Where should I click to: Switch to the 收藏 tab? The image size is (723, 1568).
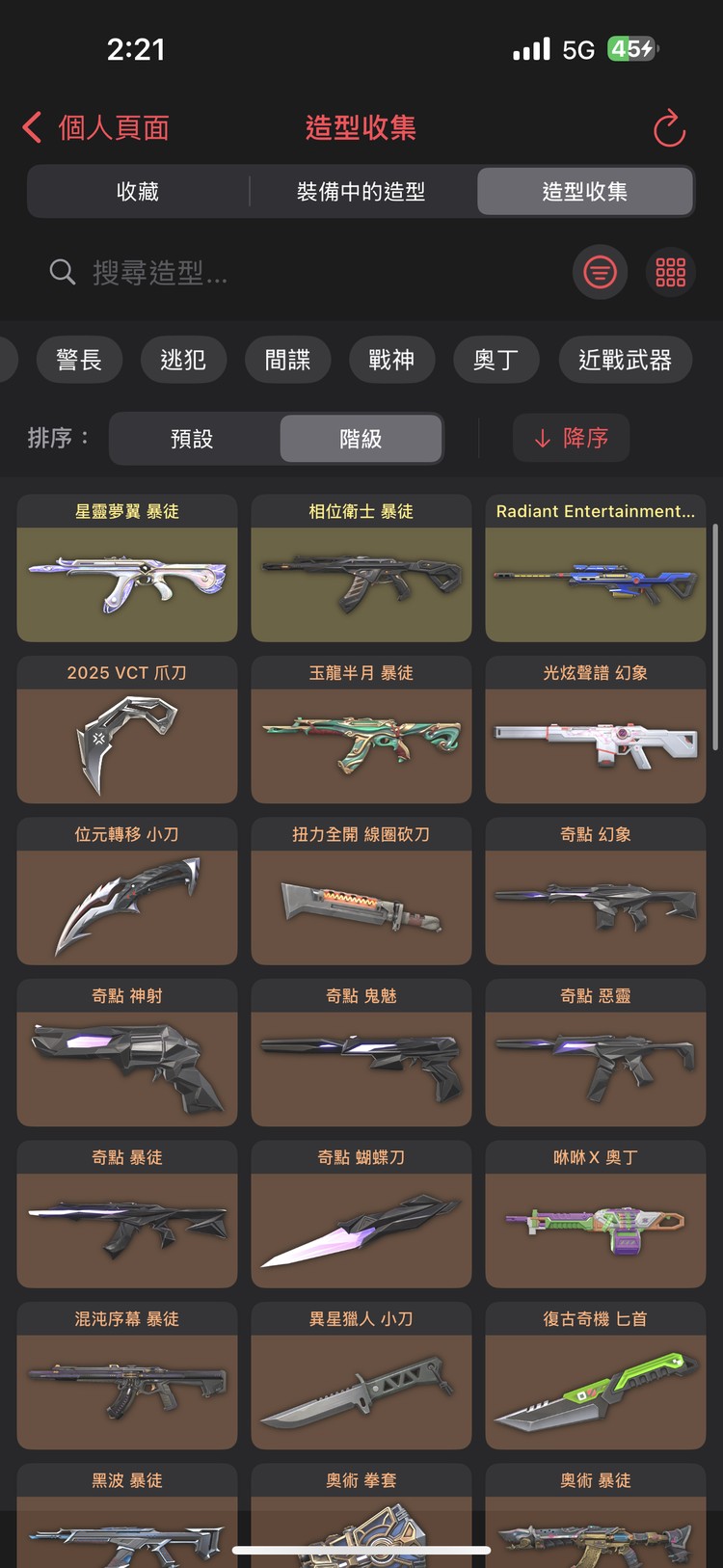(138, 192)
